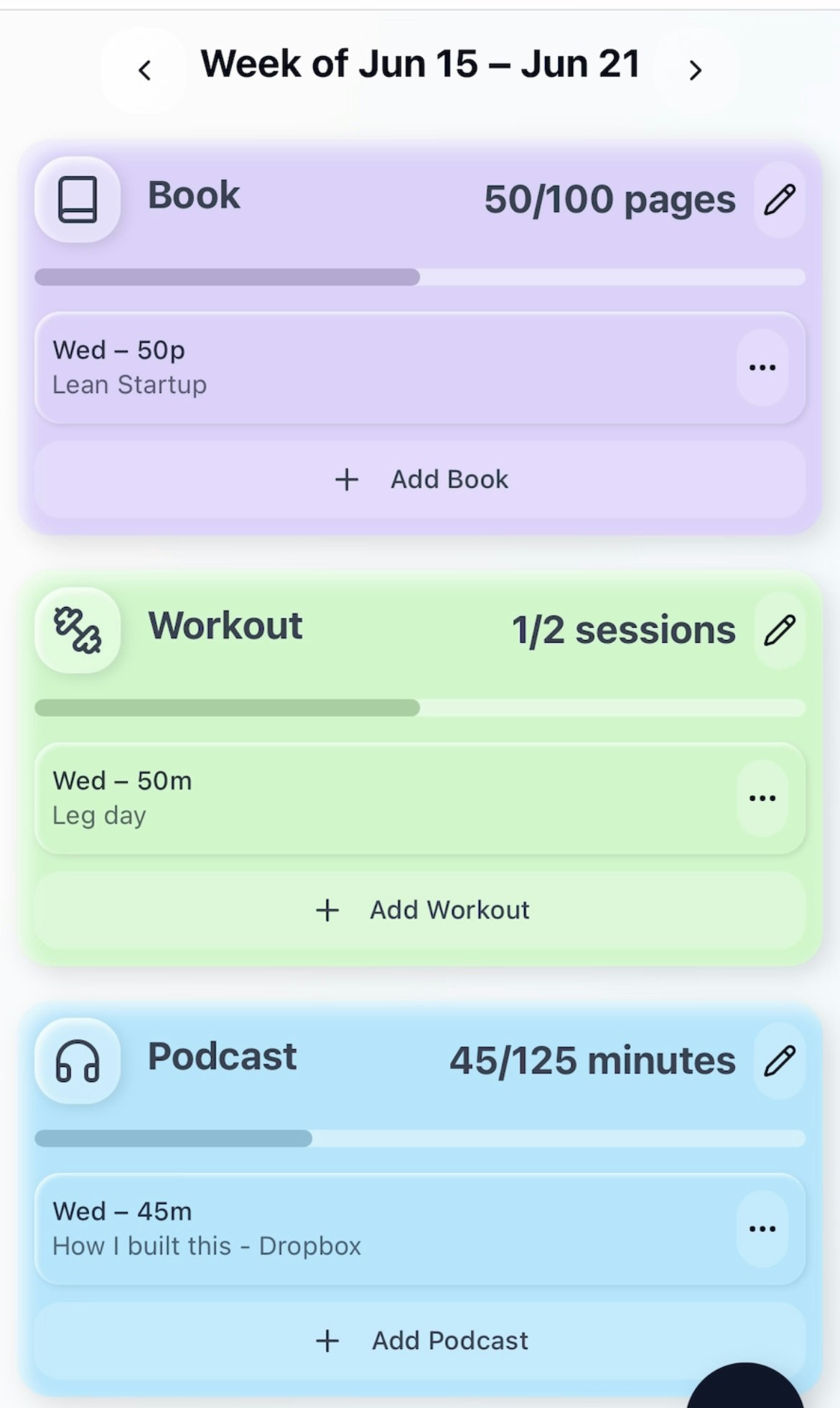Edit the Book goal
This screenshot has width=840, height=1408.
pos(779,199)
